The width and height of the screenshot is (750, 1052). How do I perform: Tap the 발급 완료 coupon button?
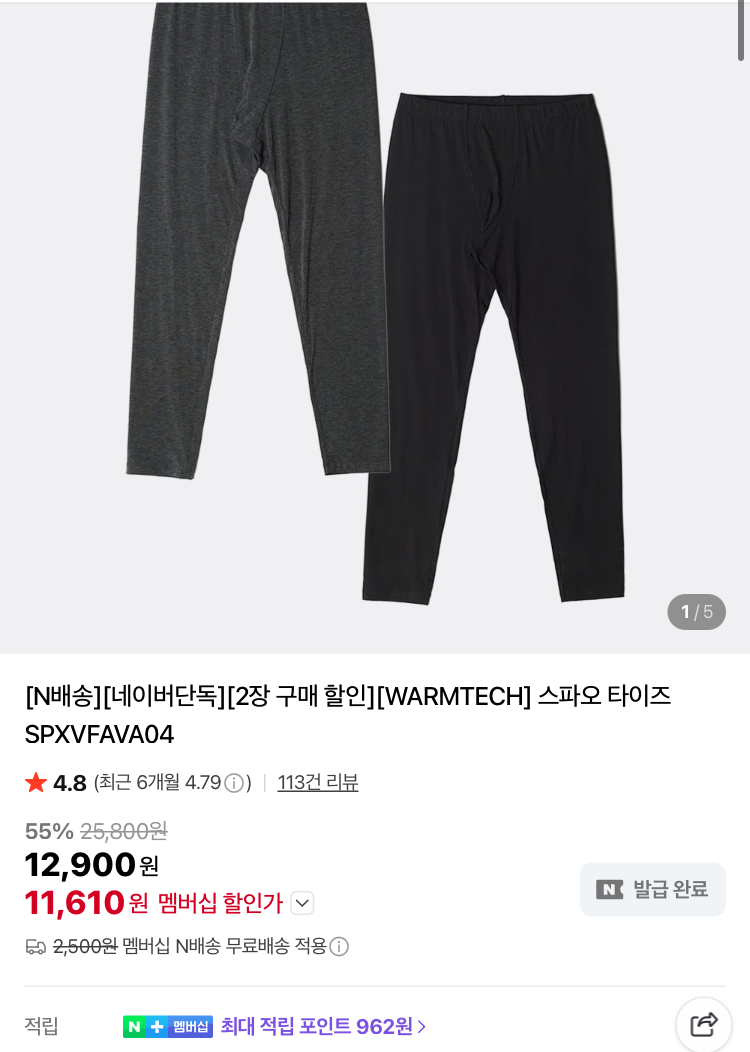[652, 889]
